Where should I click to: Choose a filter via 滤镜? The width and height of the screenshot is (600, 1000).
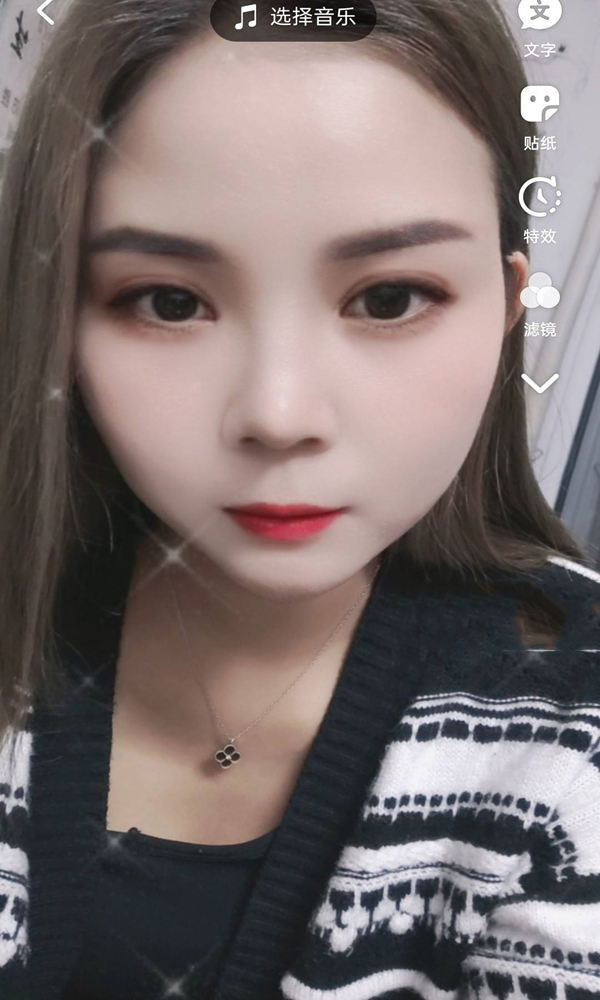pos(540,302)
